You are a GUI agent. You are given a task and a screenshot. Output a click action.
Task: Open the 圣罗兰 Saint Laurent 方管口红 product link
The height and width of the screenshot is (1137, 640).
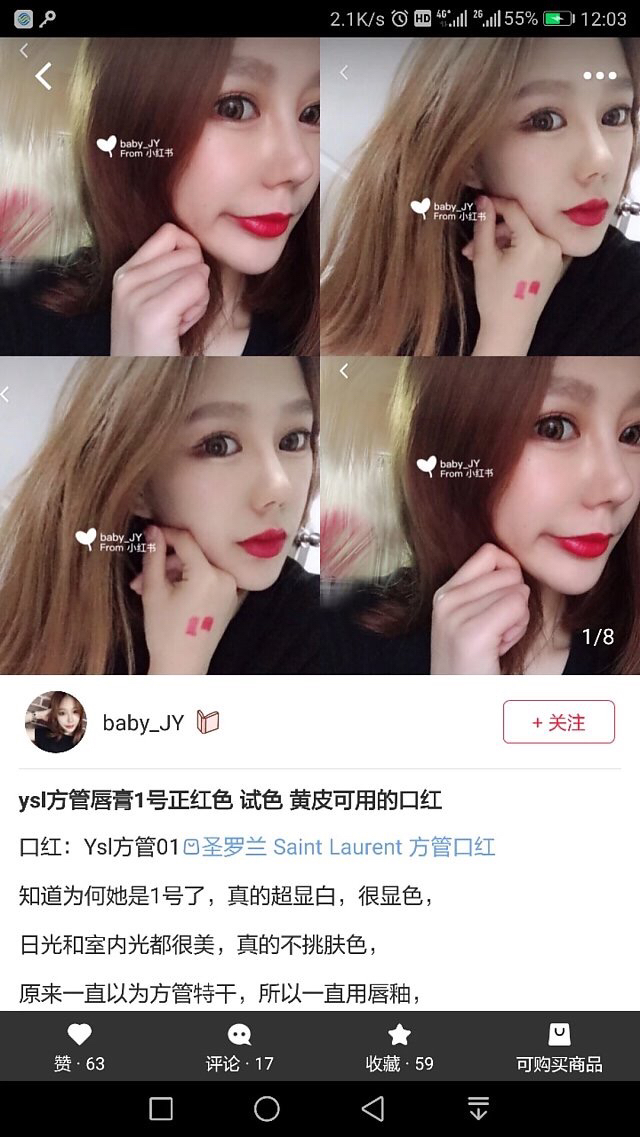340,848
